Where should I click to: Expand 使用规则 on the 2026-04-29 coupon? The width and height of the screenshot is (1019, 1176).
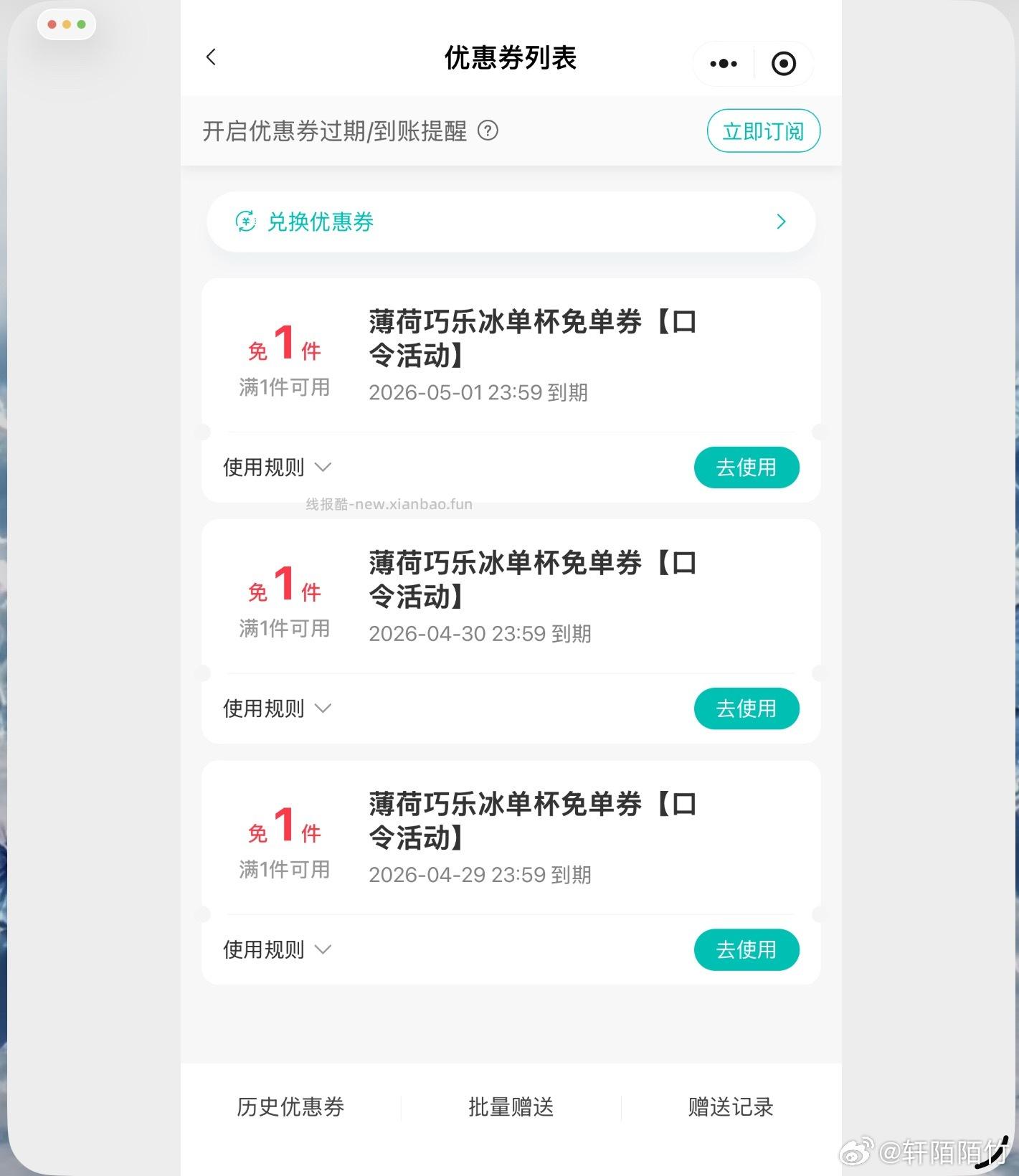(x=277, y=949)
